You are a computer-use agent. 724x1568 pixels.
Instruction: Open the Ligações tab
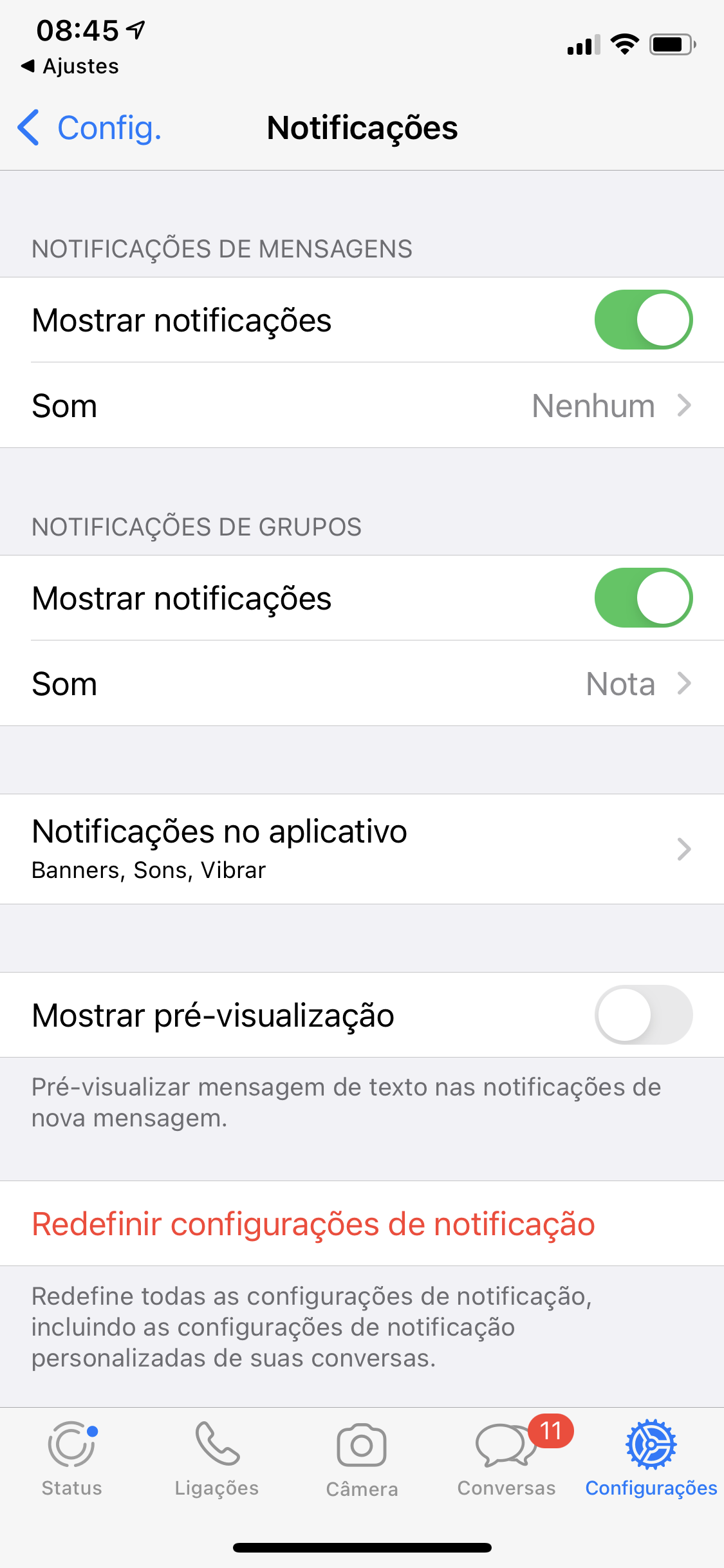(217, 1459)
